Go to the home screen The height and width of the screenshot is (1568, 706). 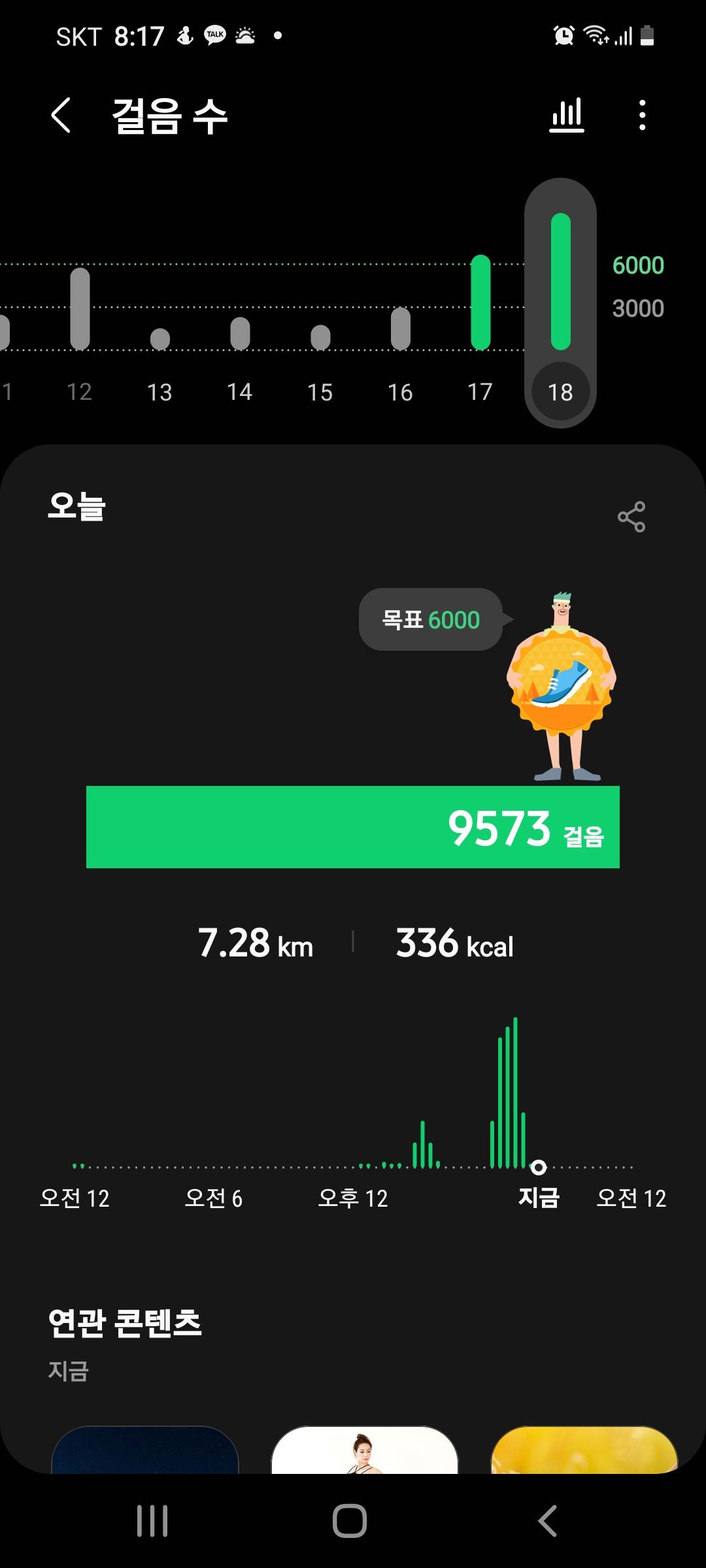pyautogui.click(x=350, y=1520)
